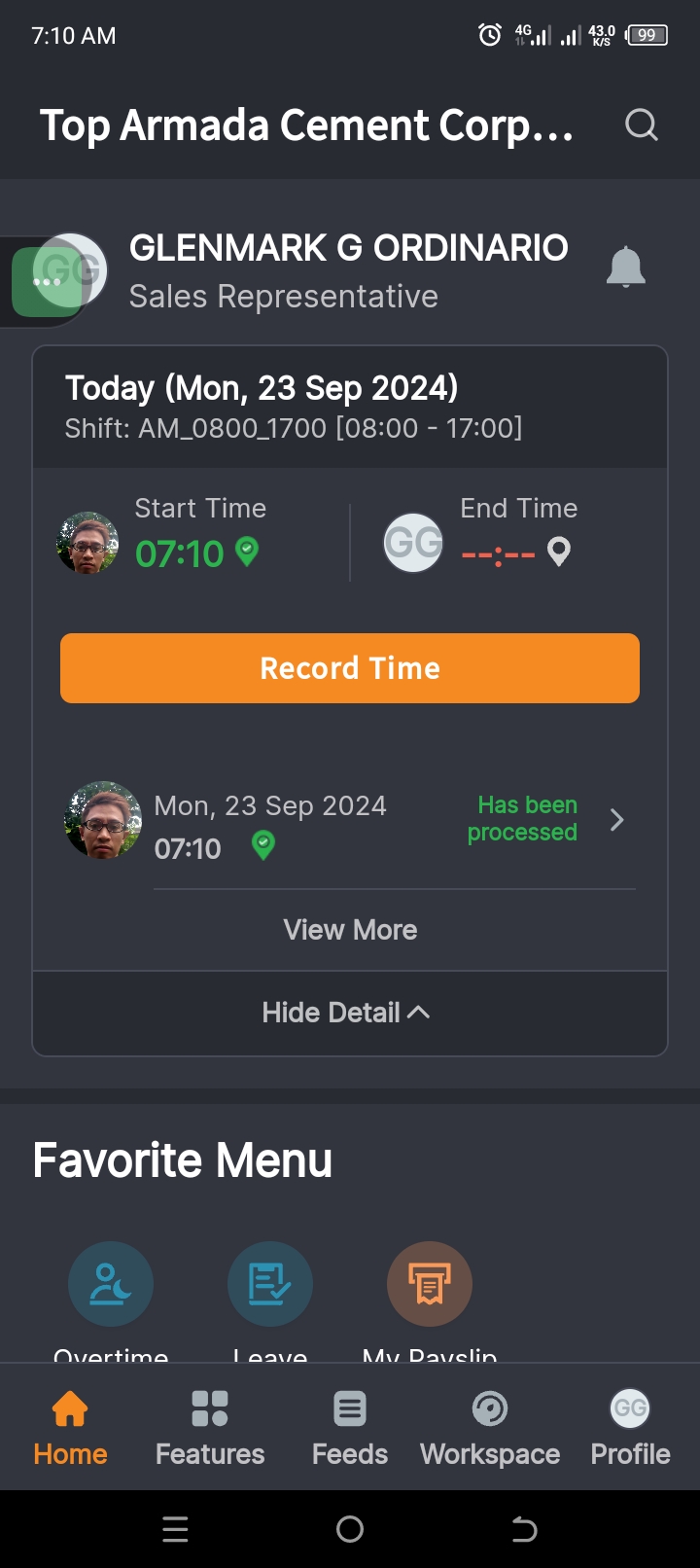Viewport: 700px width, 1568px height.
Task: Open My Payslip shortcut
Action: click(x=430, y=1284)
